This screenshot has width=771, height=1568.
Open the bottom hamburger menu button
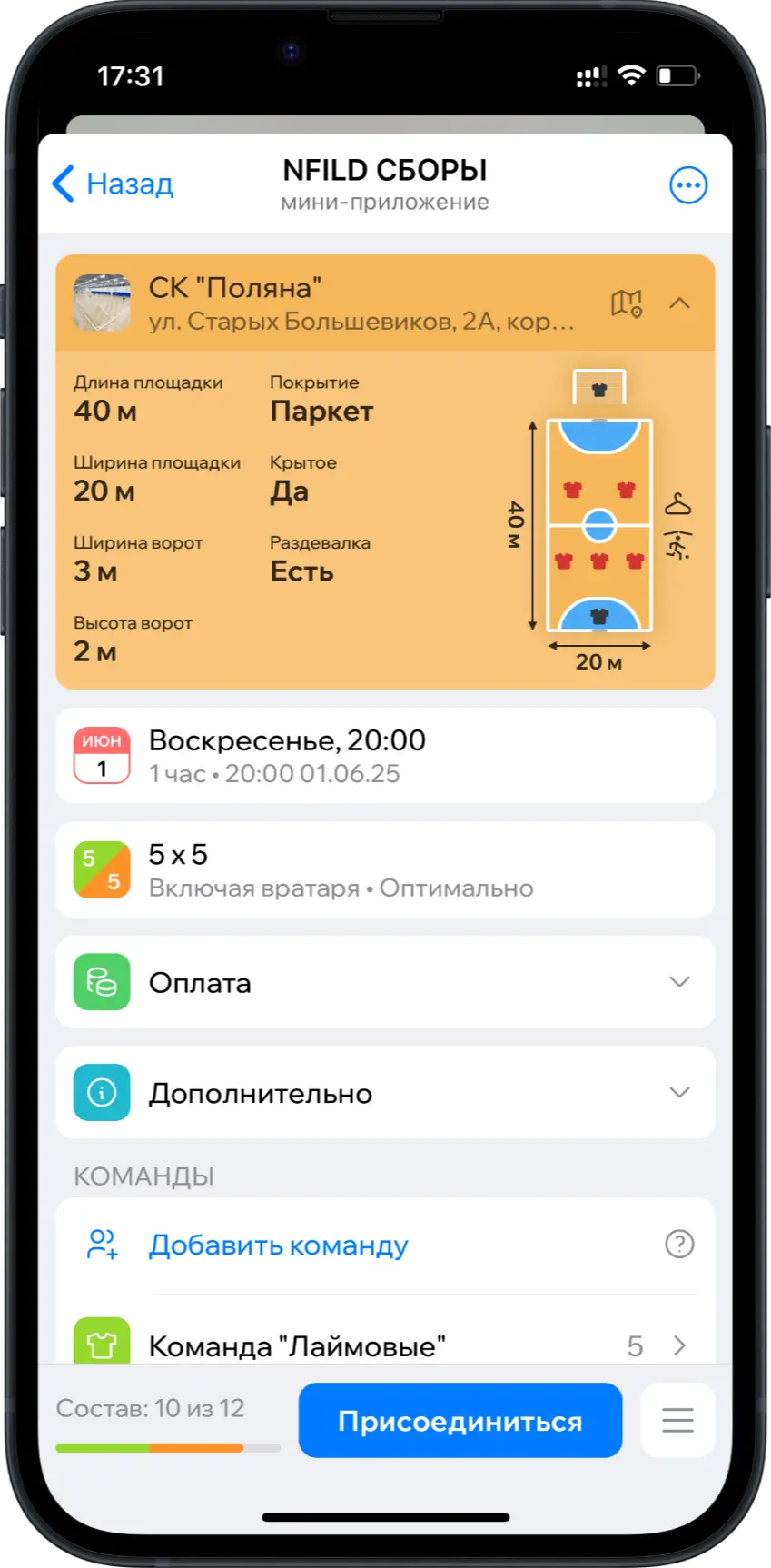[677, 1420]
